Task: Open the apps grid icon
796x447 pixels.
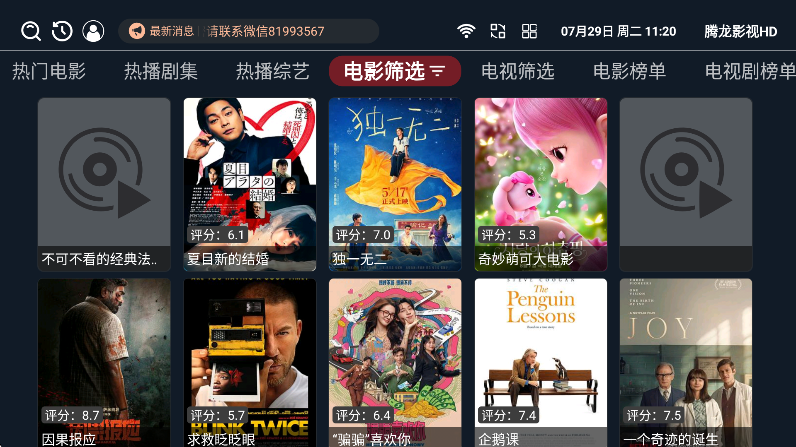Action: pyautogui.click(x=529, y=31)
